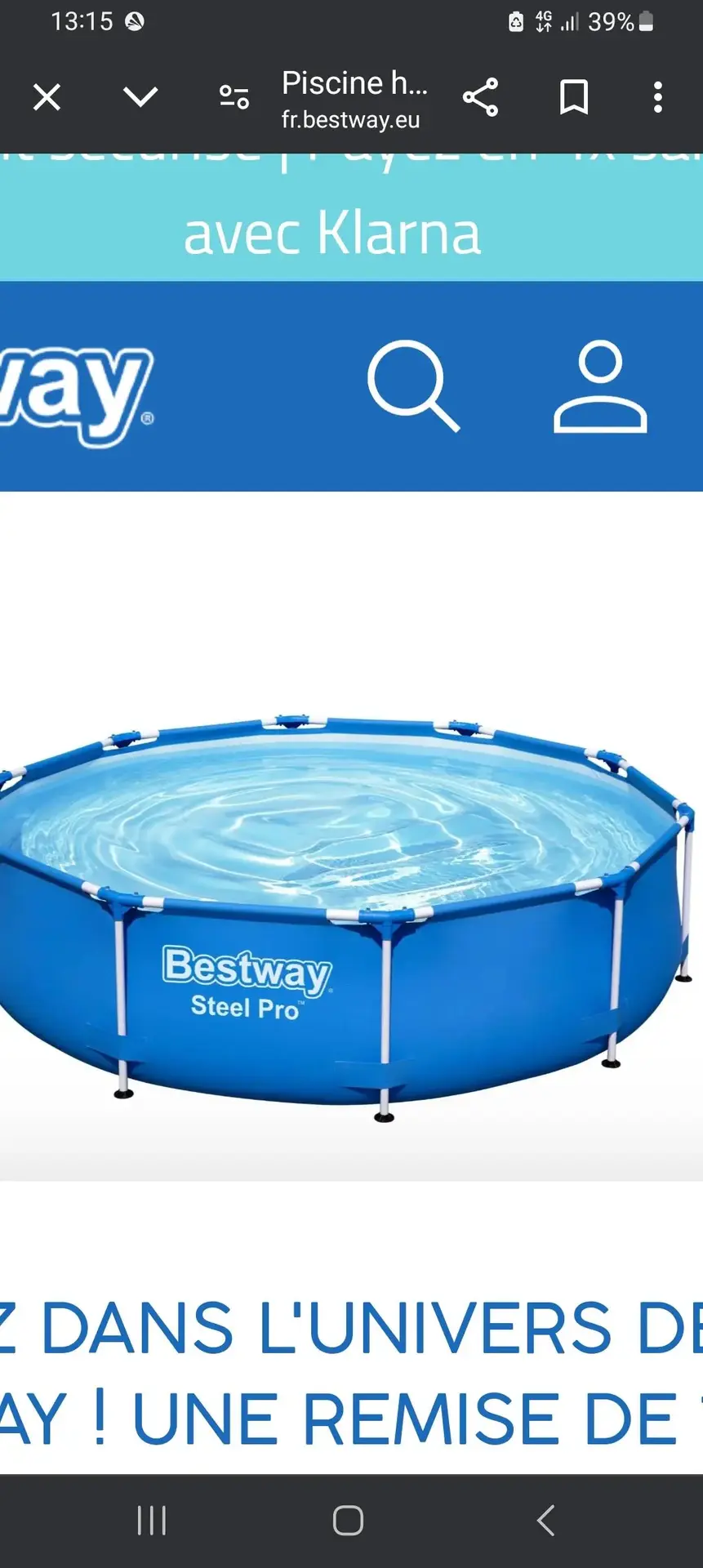Close the custom browser tab
The image size is (703, 1568).
pos(47,98)
